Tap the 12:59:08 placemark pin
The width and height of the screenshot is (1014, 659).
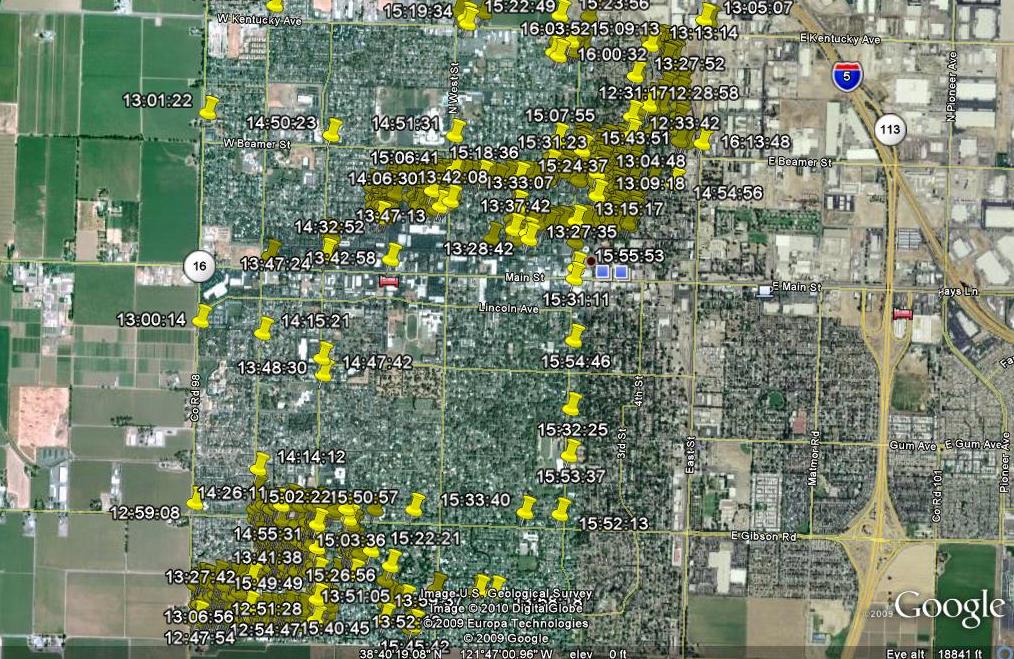195,499
